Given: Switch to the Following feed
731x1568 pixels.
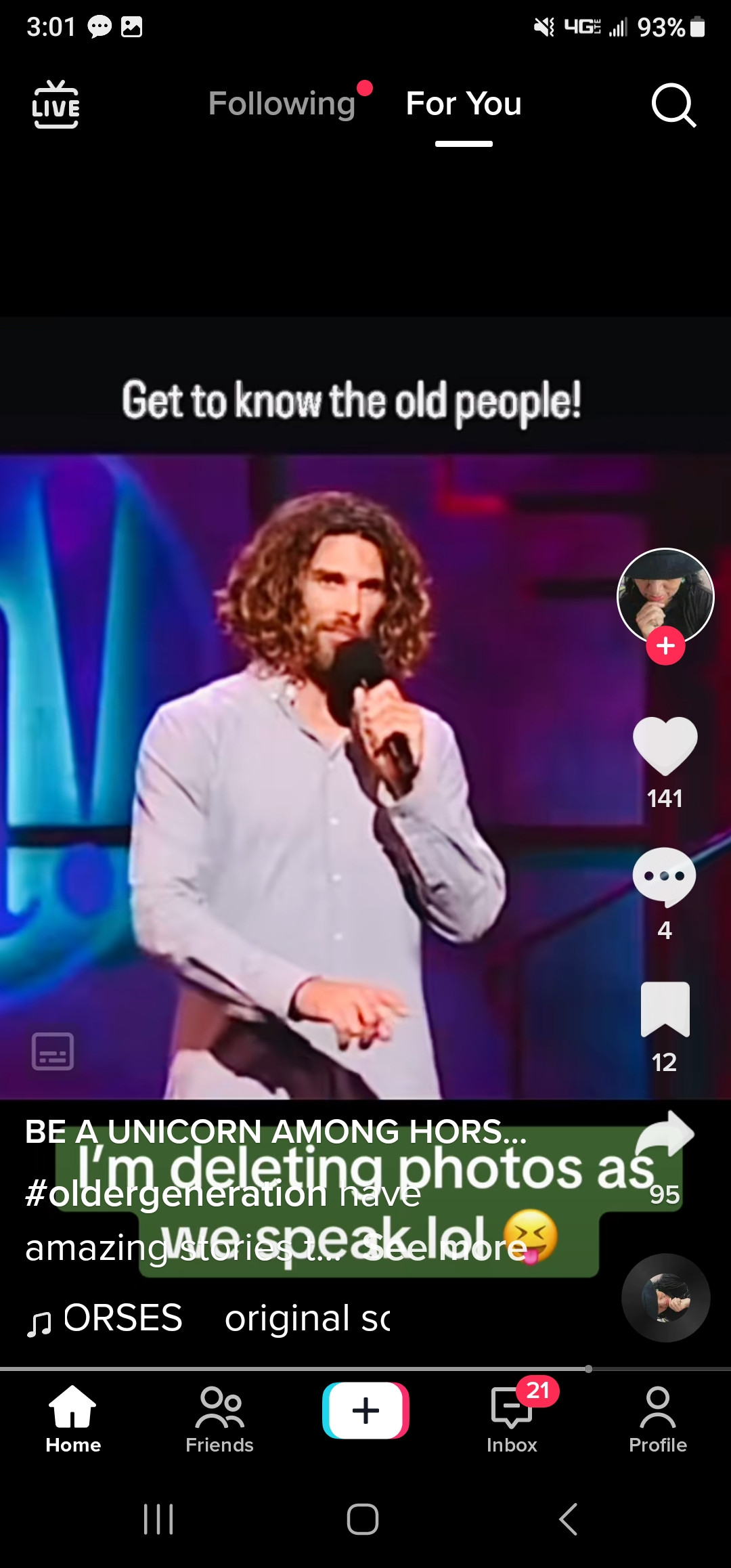Looking at the screenshot, I should (x=282, y=104).
